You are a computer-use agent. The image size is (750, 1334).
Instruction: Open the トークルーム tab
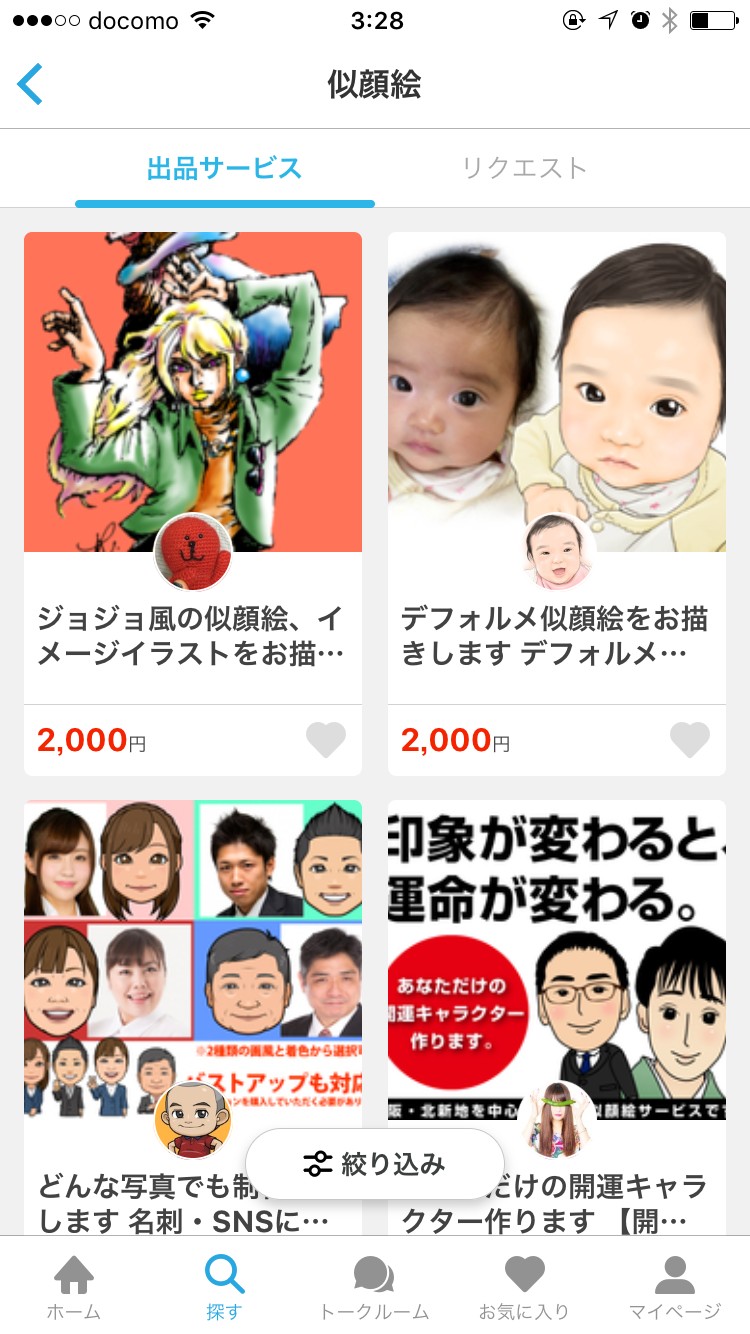click(374, 1288)
